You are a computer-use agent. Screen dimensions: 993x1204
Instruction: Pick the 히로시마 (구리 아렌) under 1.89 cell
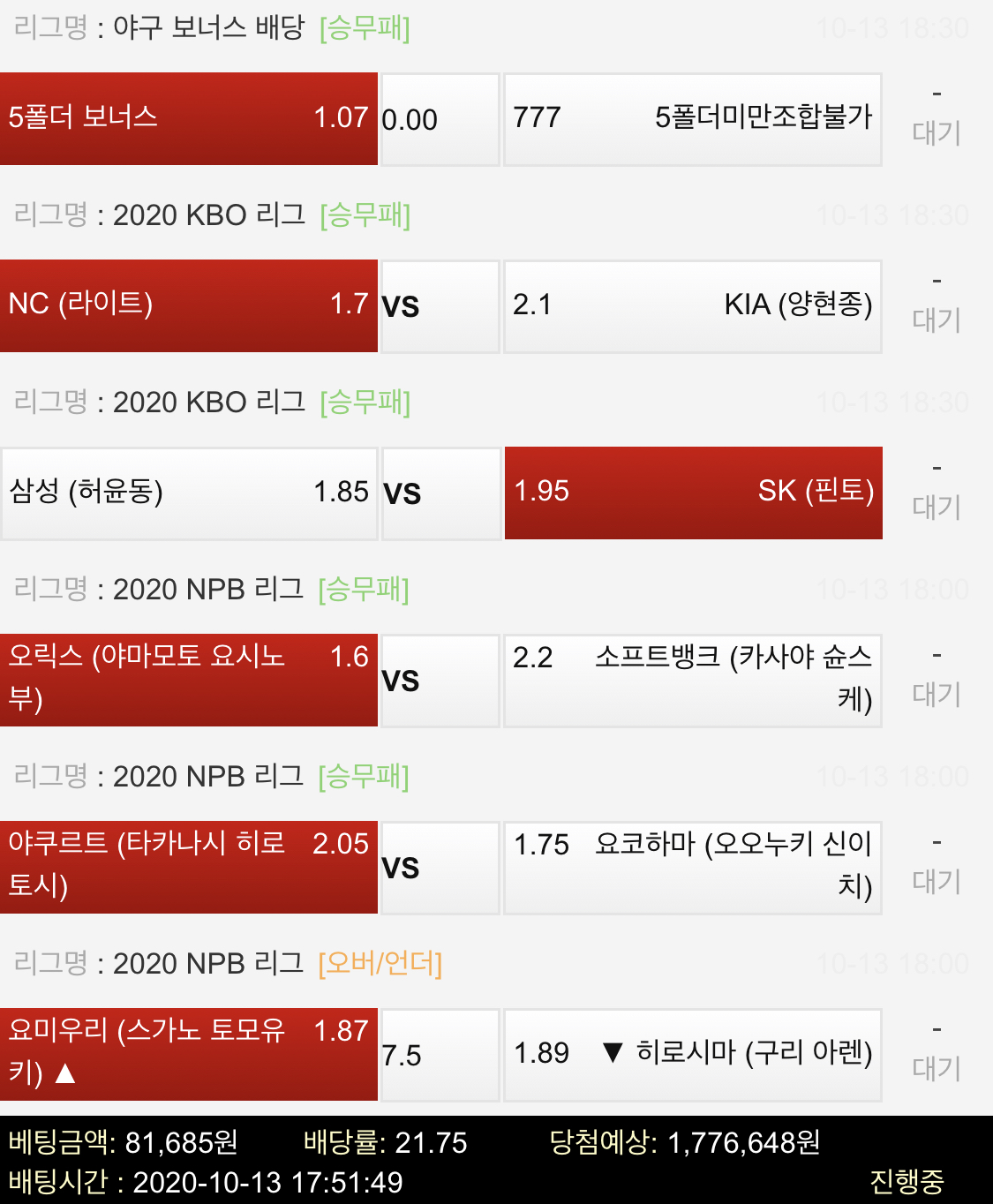(693, 1054)
